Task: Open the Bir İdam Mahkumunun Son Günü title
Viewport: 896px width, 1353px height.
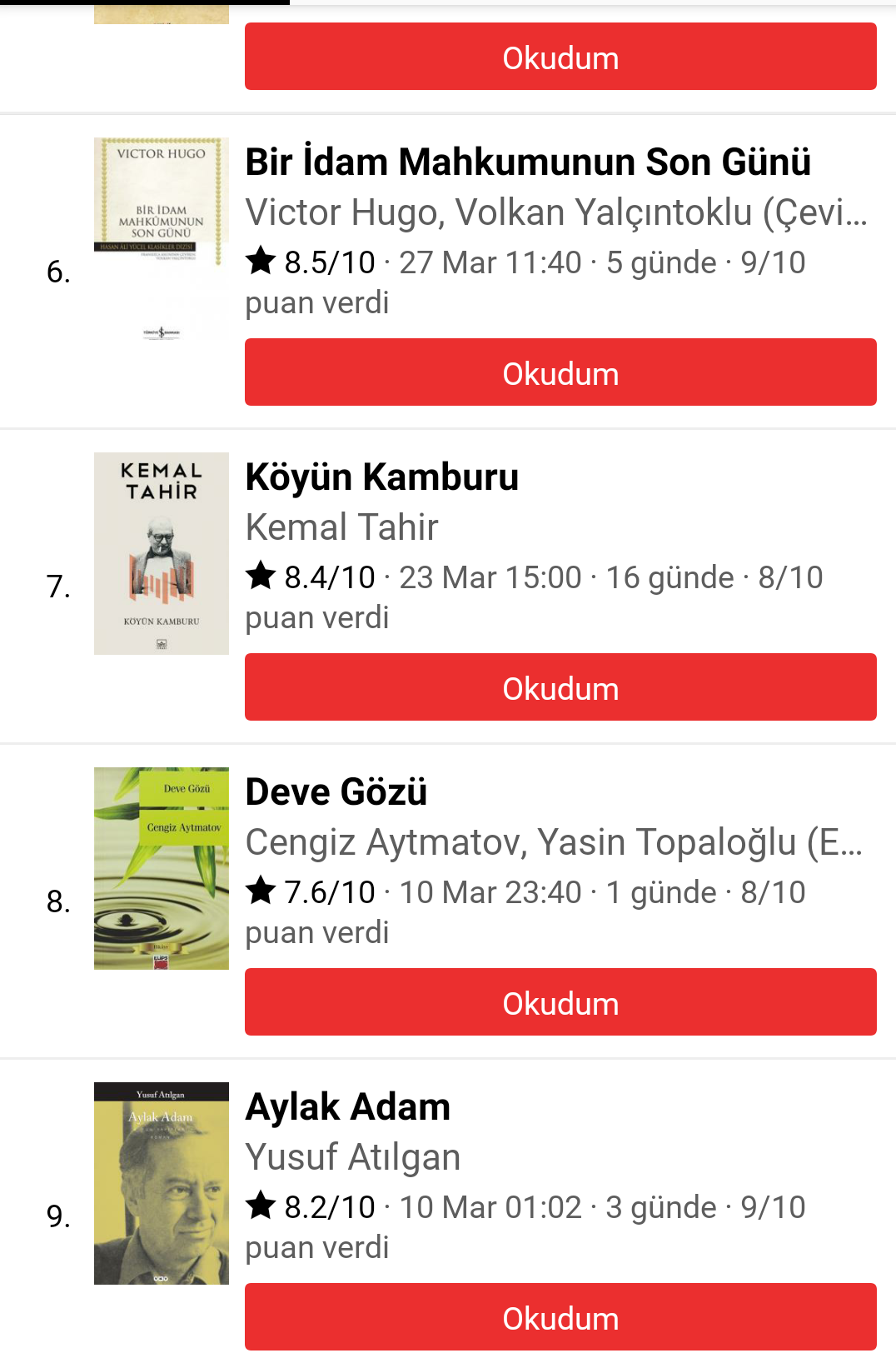Action: (x=528, y=162)
